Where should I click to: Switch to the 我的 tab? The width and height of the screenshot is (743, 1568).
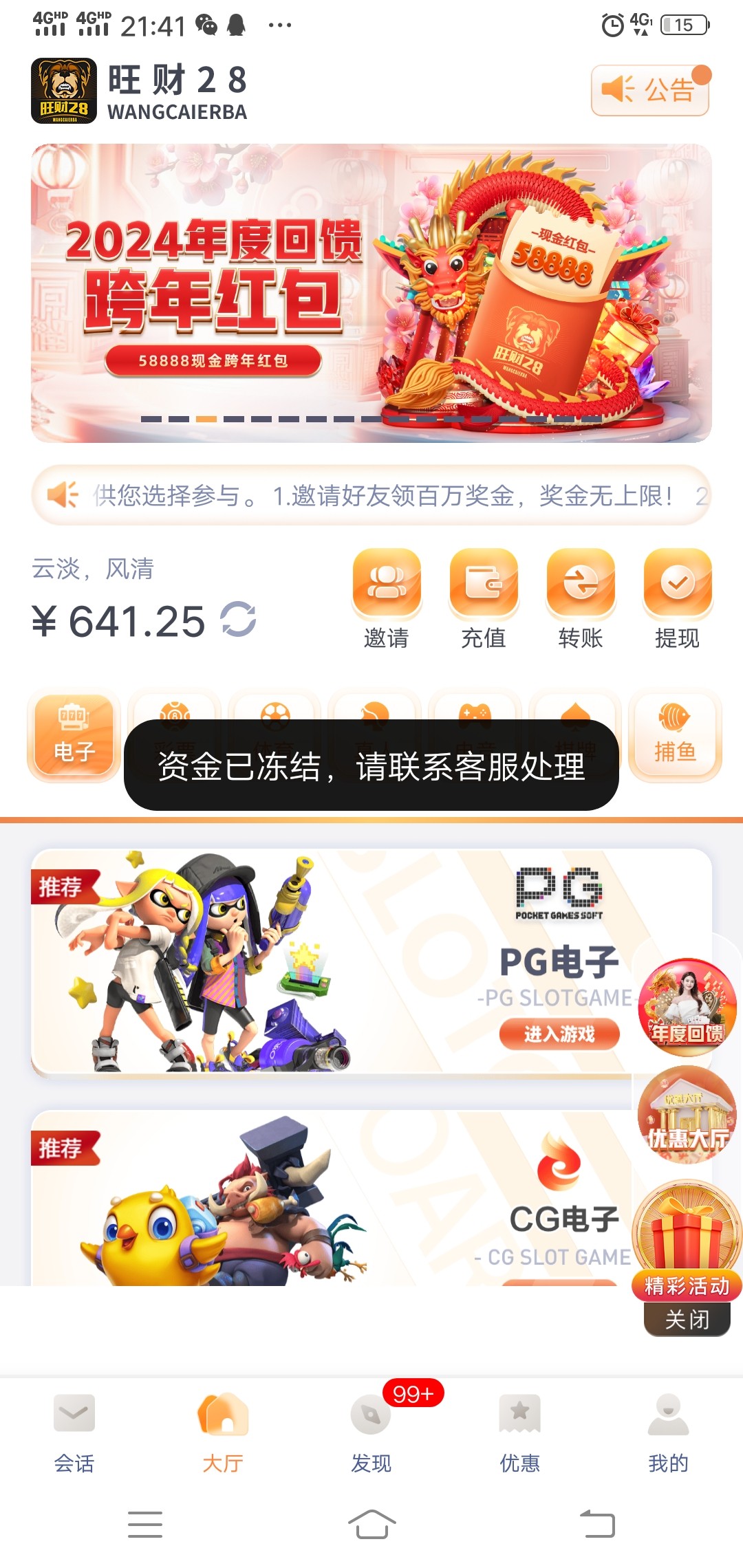tap(668, 1434)
